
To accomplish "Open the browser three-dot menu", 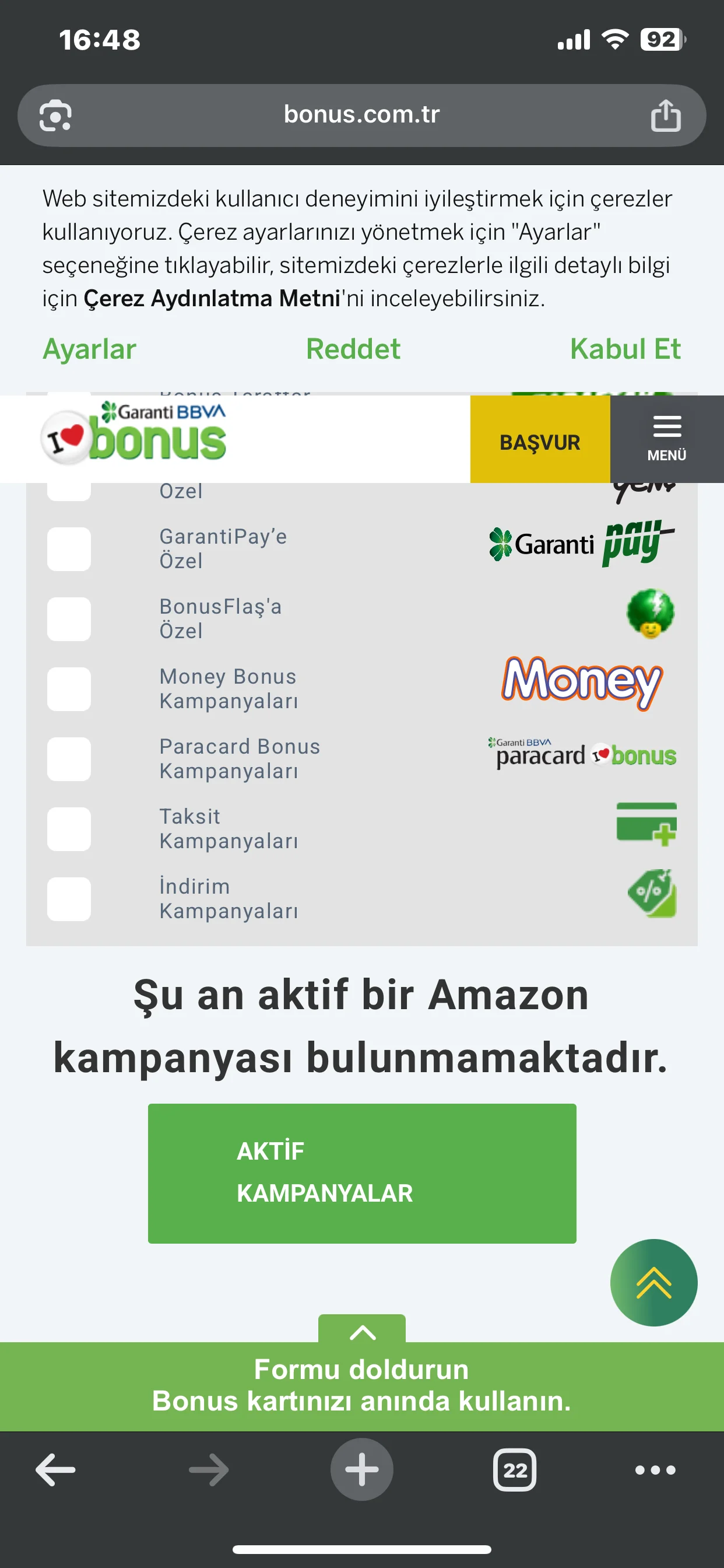I will coord(655,1470).
